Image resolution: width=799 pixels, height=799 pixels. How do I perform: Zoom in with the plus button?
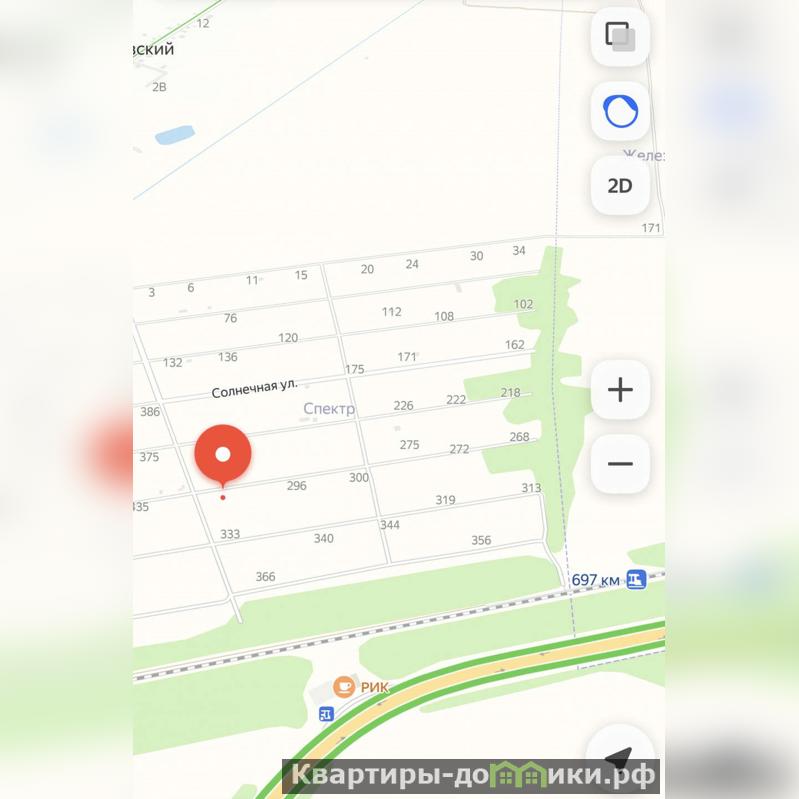pyautogui.click(x=620, y=389)
